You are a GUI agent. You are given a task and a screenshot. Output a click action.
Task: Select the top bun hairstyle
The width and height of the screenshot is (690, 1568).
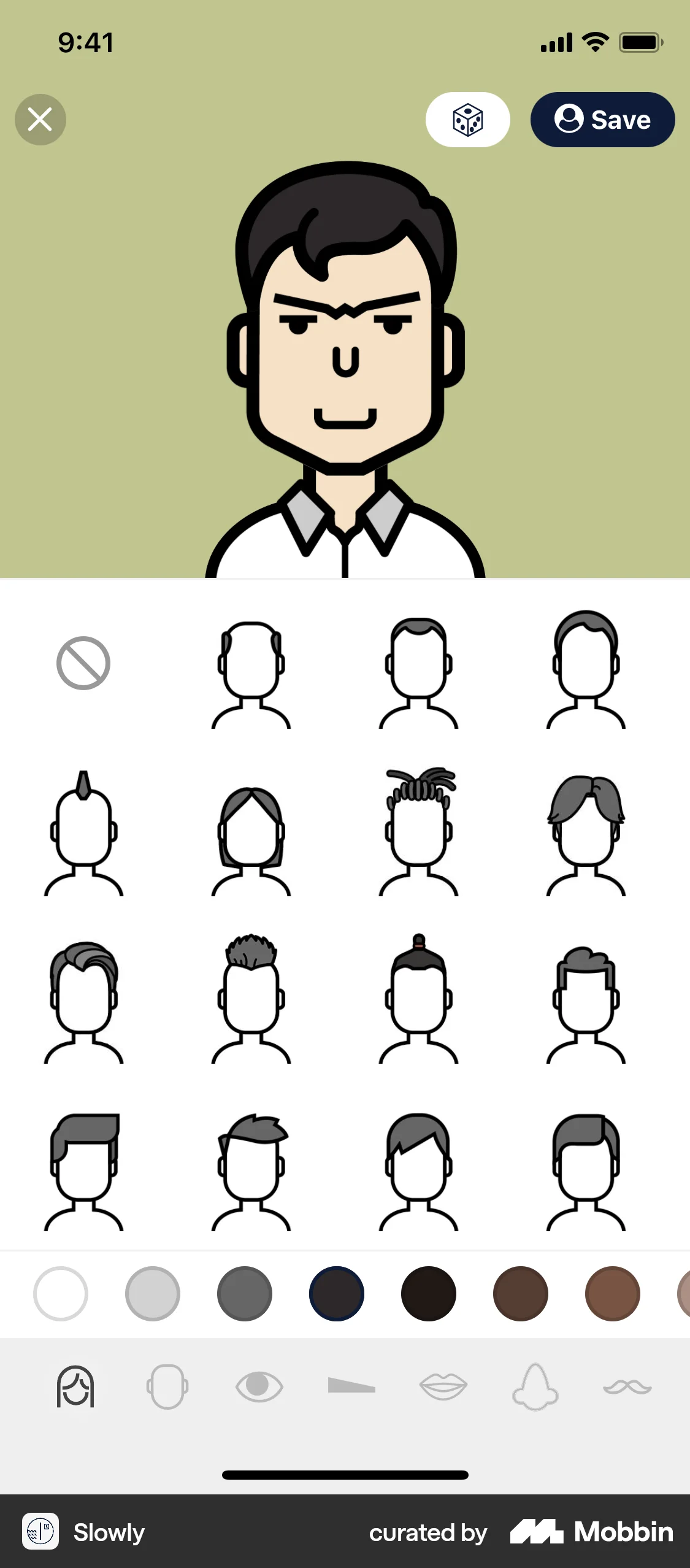418,1000
